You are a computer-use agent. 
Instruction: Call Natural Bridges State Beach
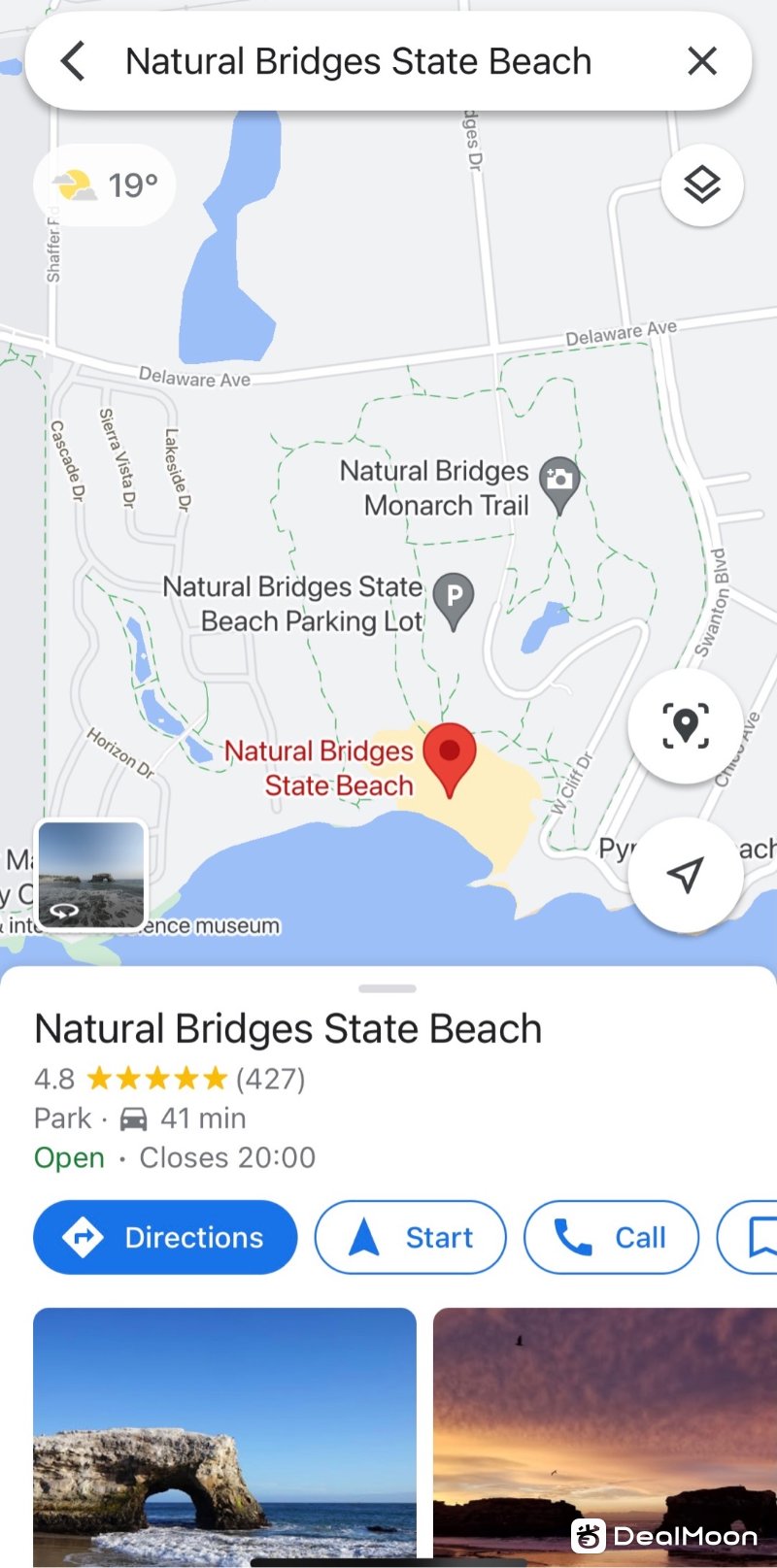[611, 1237]
